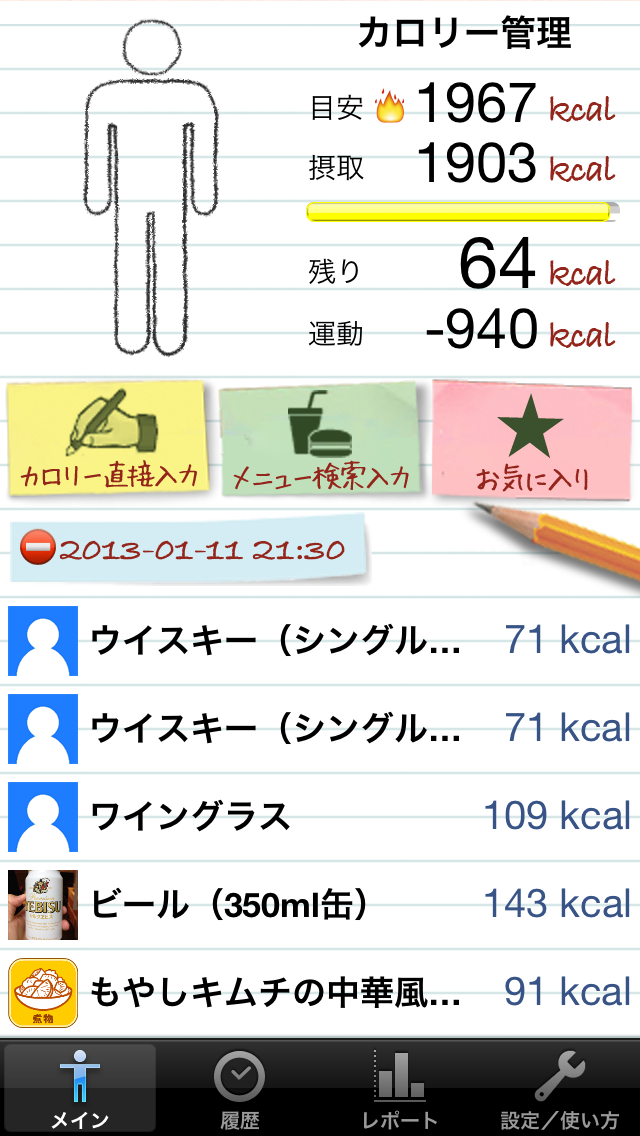Open the 設定／使い方 tab
Screen dimensions: 640x1136
(x=560, y=1090)
